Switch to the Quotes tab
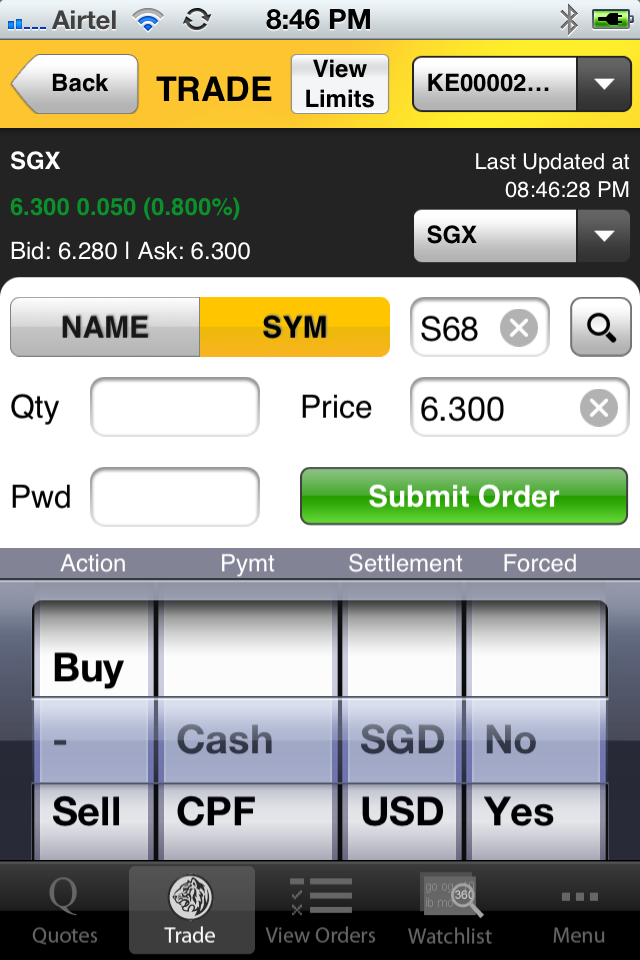 [65, 912]
